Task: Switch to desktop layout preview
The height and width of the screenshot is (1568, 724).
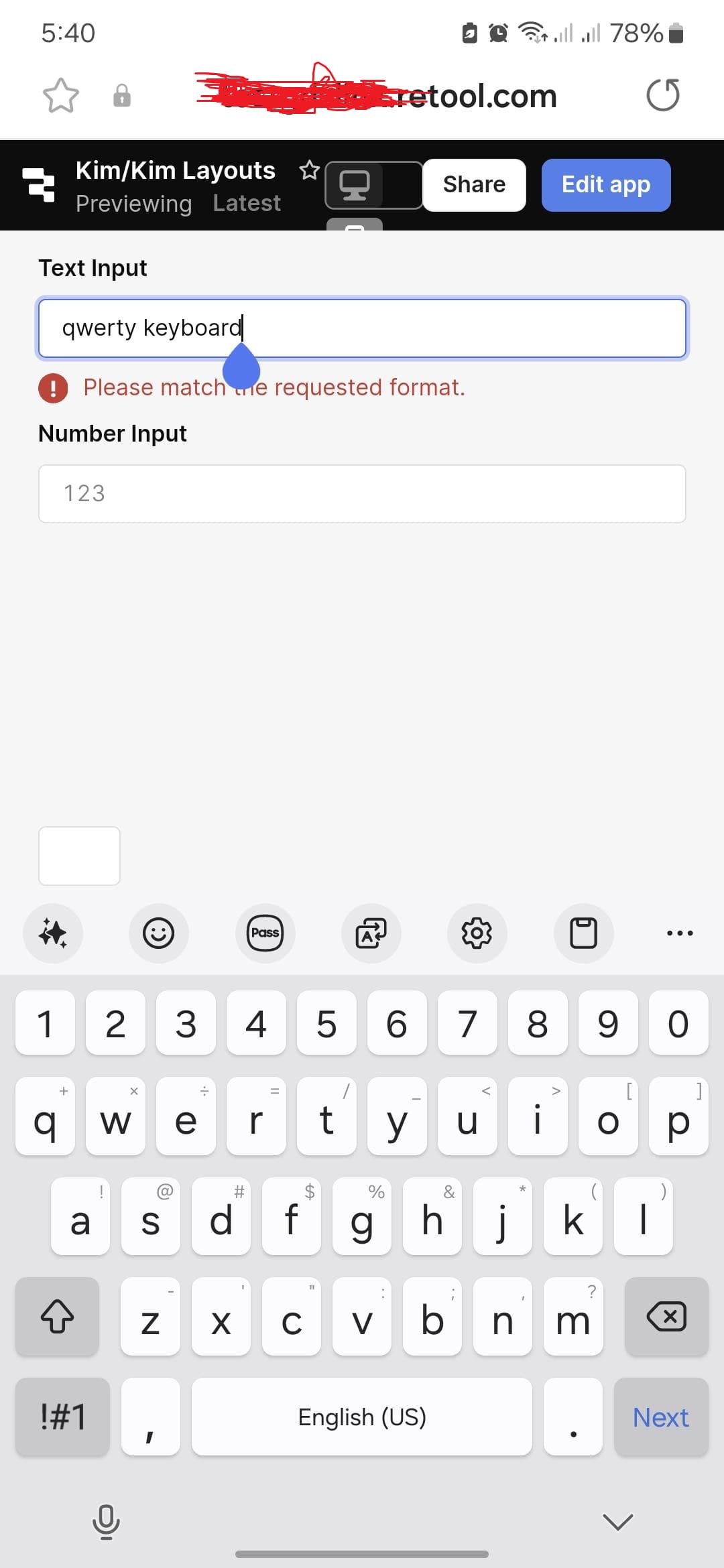Action: coord(354,185)
